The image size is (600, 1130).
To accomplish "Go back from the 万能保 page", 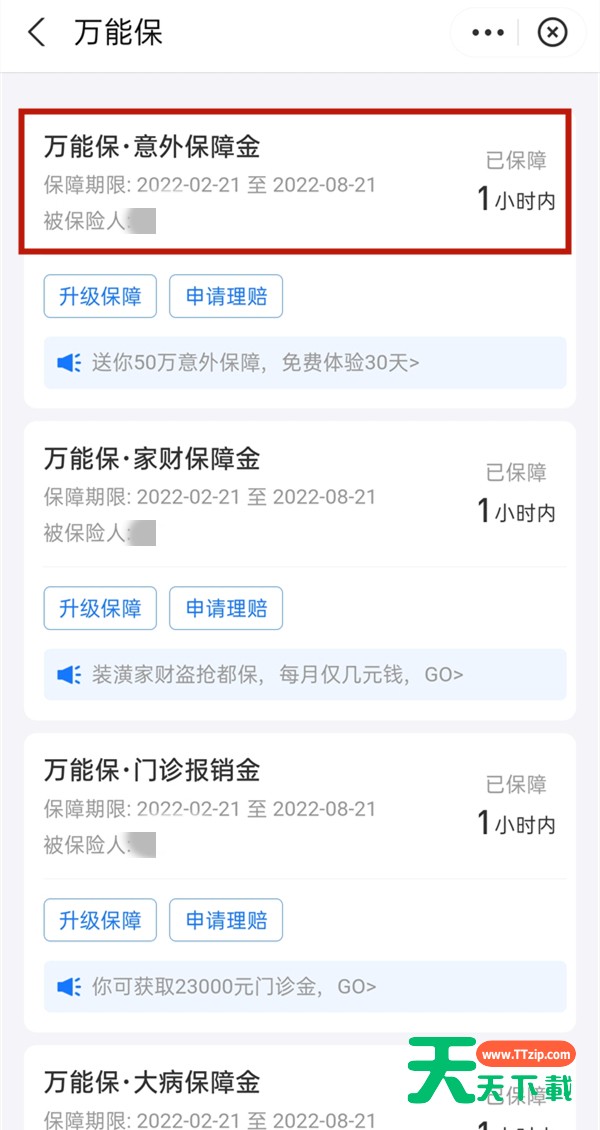I will (37, 33).
